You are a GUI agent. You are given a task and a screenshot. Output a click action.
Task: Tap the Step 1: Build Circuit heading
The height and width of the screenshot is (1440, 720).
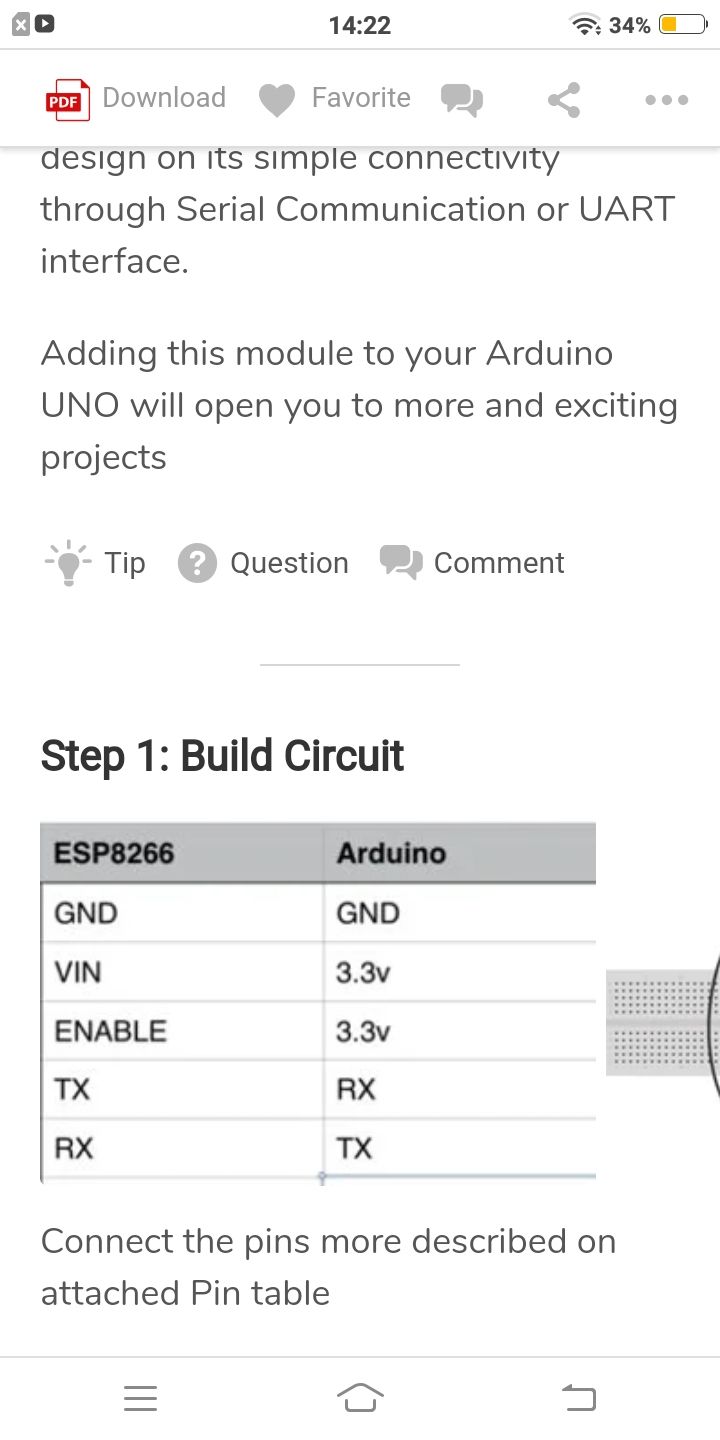point(222,756)
